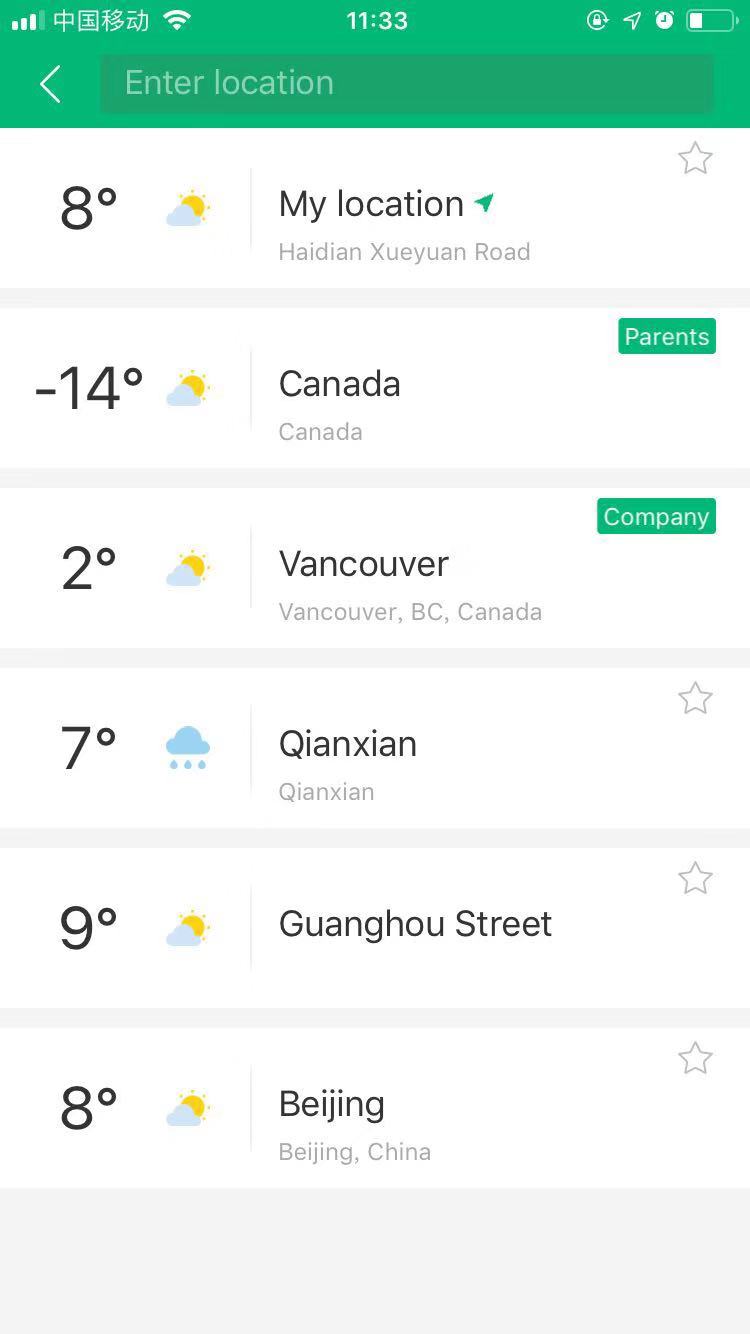750x1334 pixels.
Task: Tap the weather icon beside Guanghou Street
Action: pyautogui.click(x=186, y=927)
